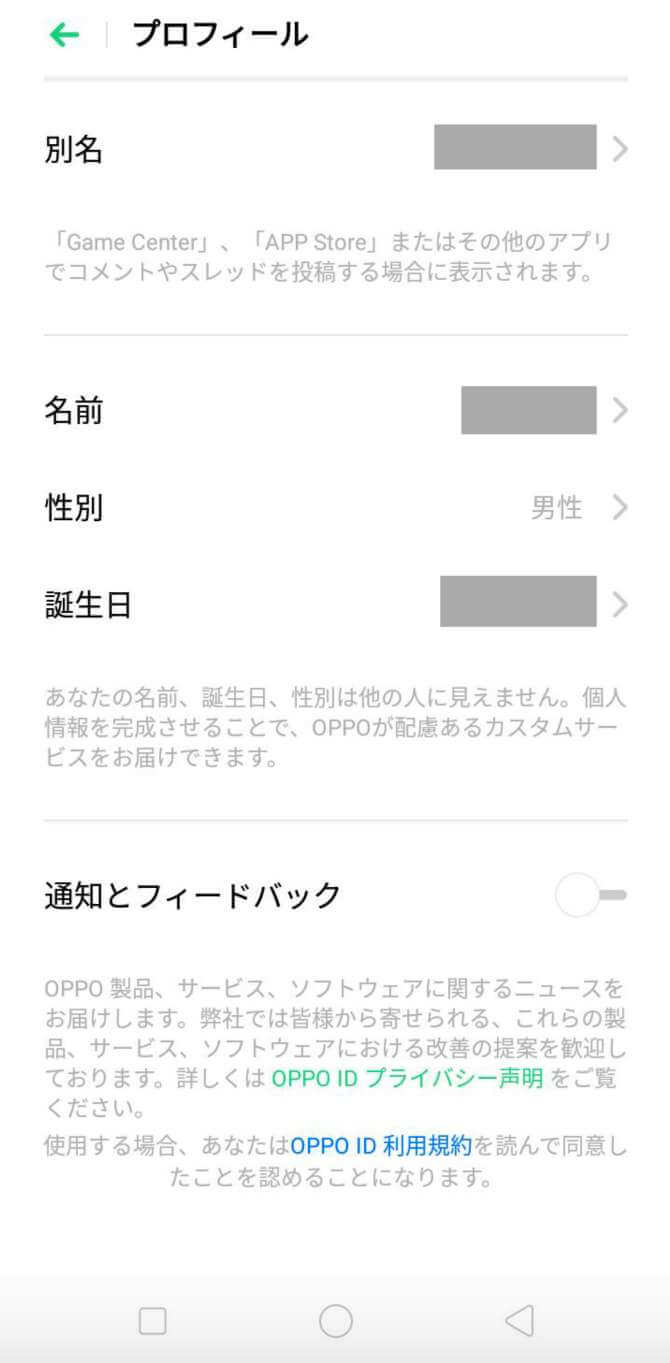Enable the 通知とフィードバック switch

tap(590, 895)
